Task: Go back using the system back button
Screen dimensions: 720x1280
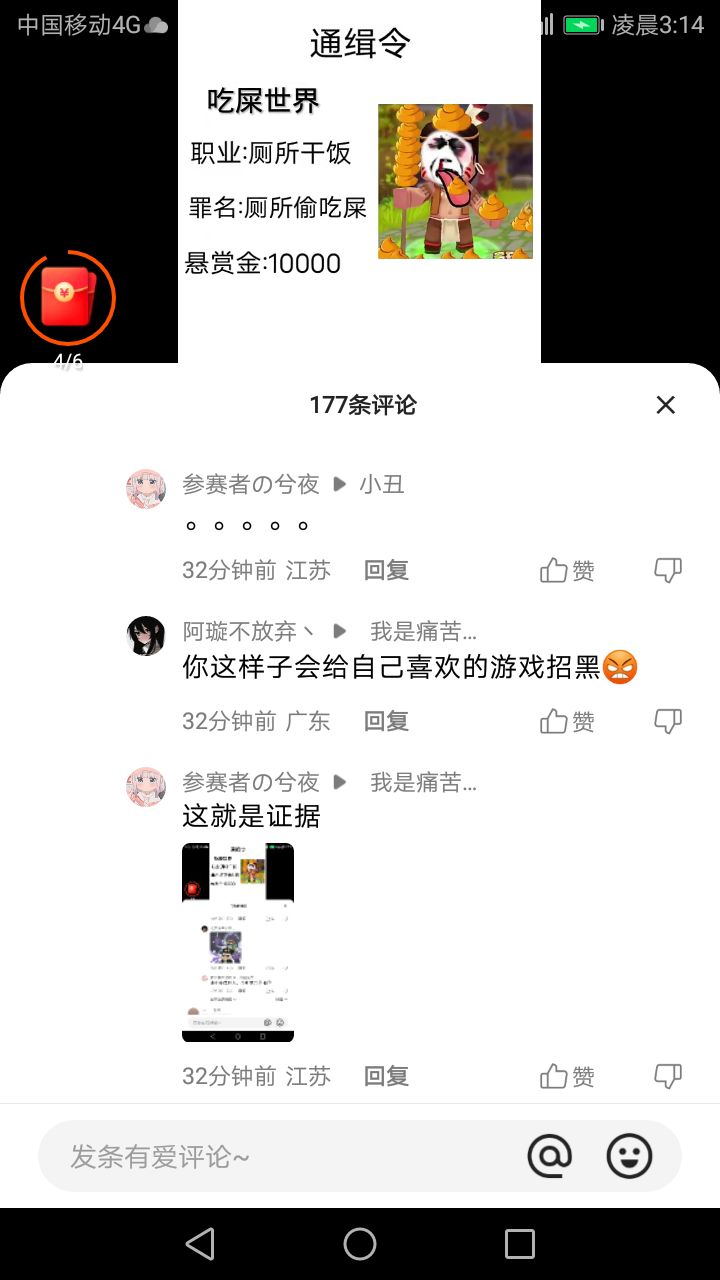Action: coord(200,1244)
